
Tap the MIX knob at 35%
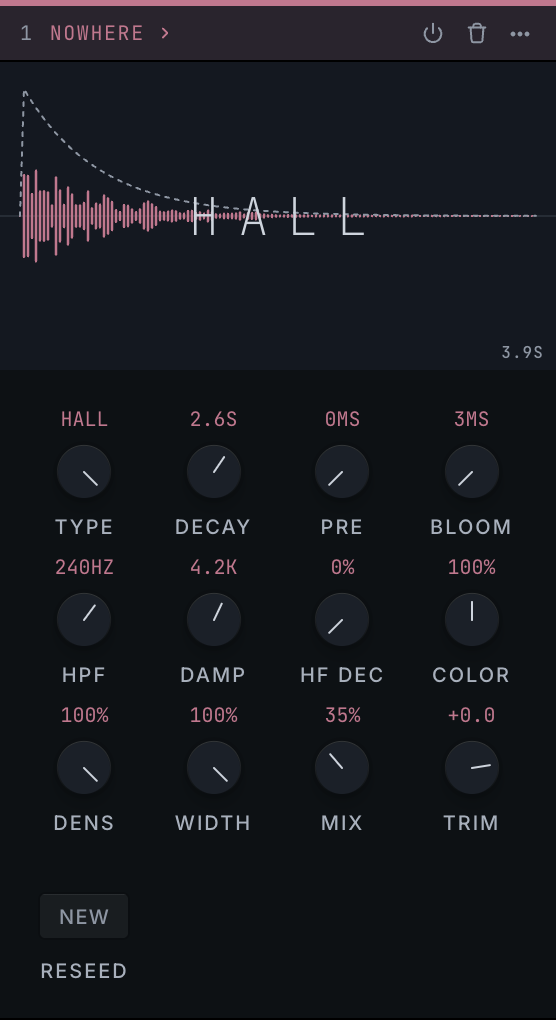click(x=342, y=768)
